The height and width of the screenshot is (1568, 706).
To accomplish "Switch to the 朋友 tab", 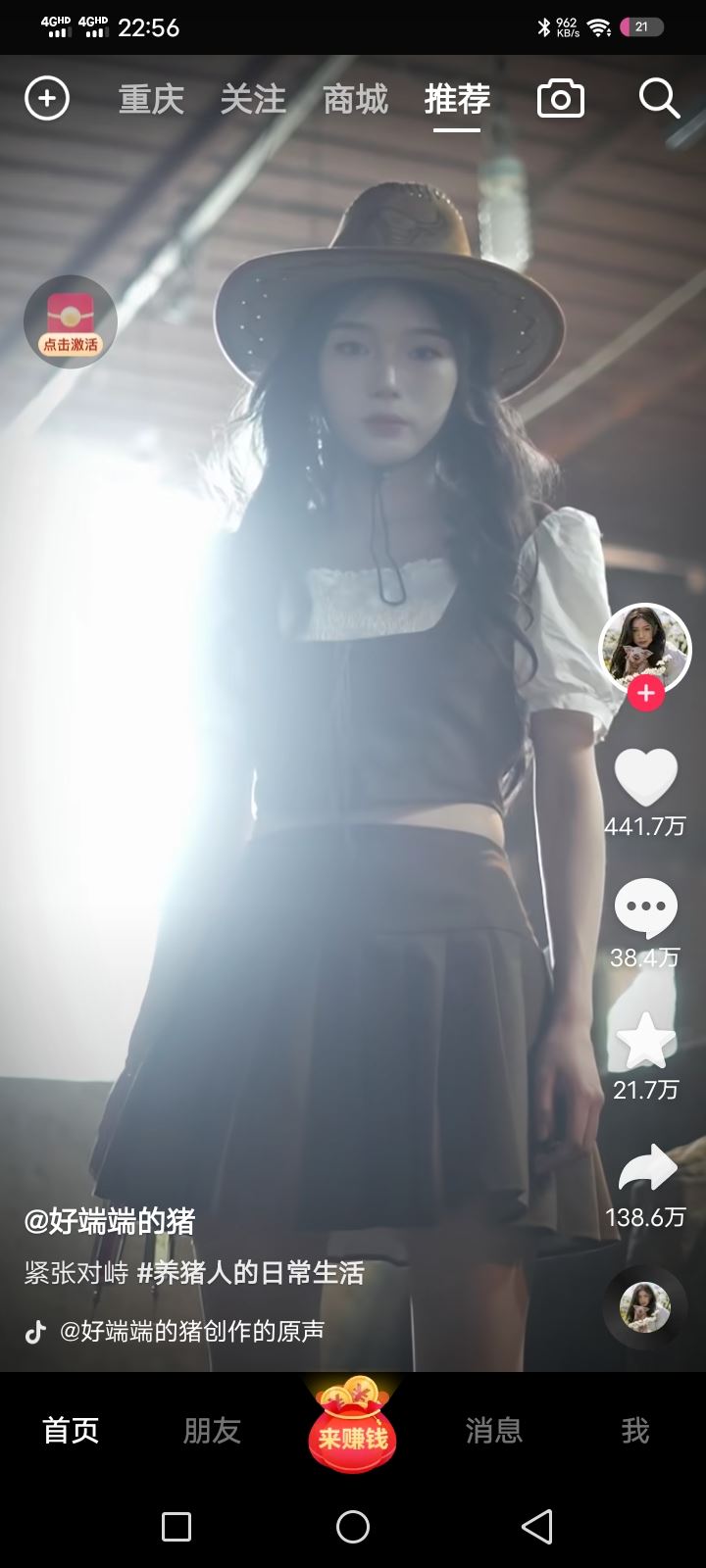I will coord(212,1431).
